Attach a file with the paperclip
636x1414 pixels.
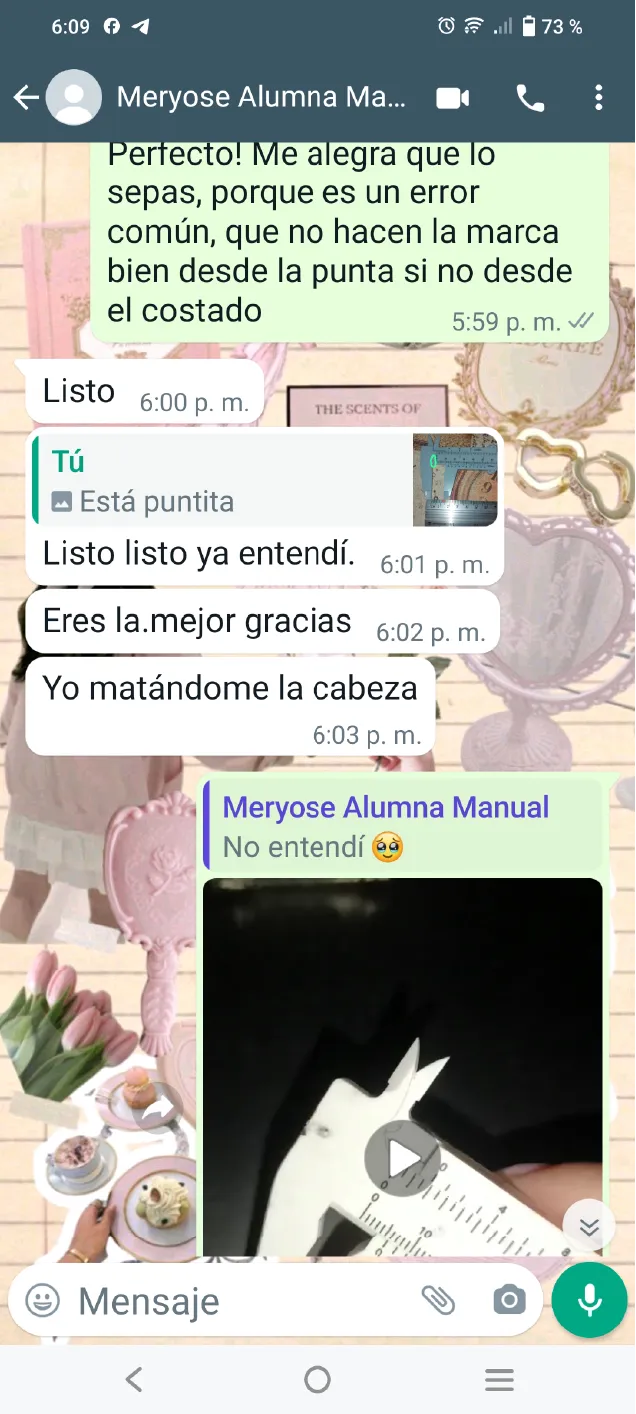point(438,1300)
